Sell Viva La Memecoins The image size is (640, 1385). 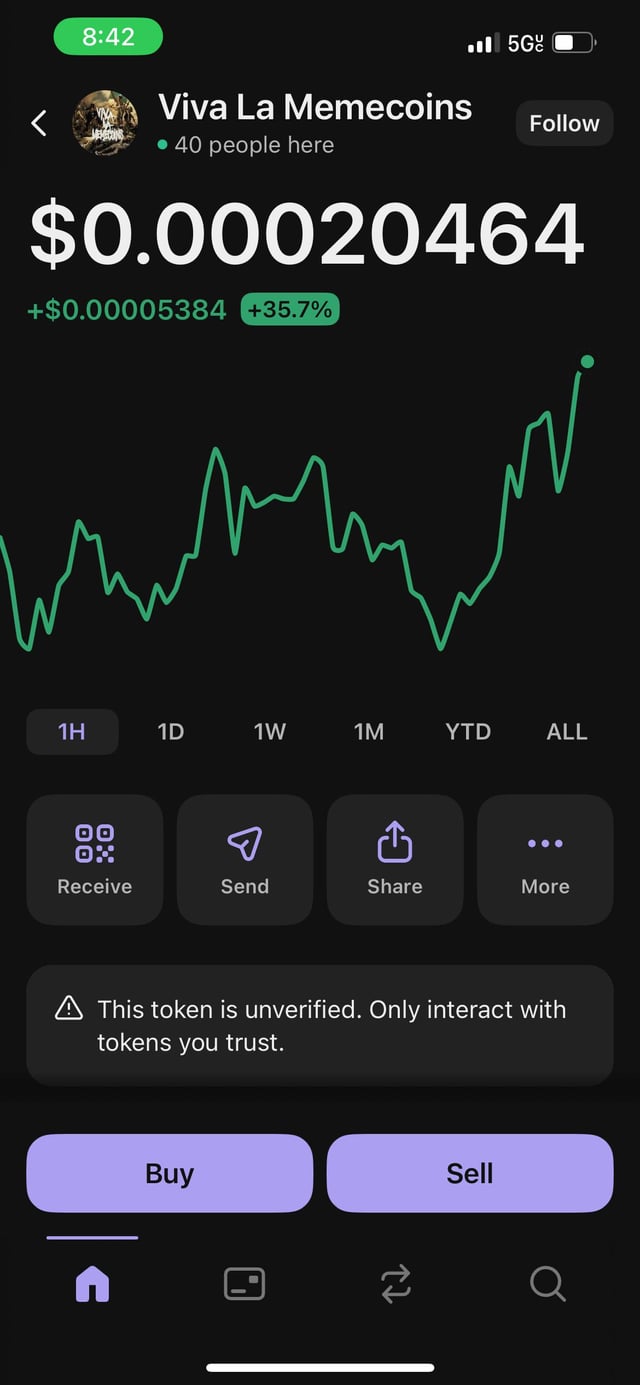tap(470, 1173)
